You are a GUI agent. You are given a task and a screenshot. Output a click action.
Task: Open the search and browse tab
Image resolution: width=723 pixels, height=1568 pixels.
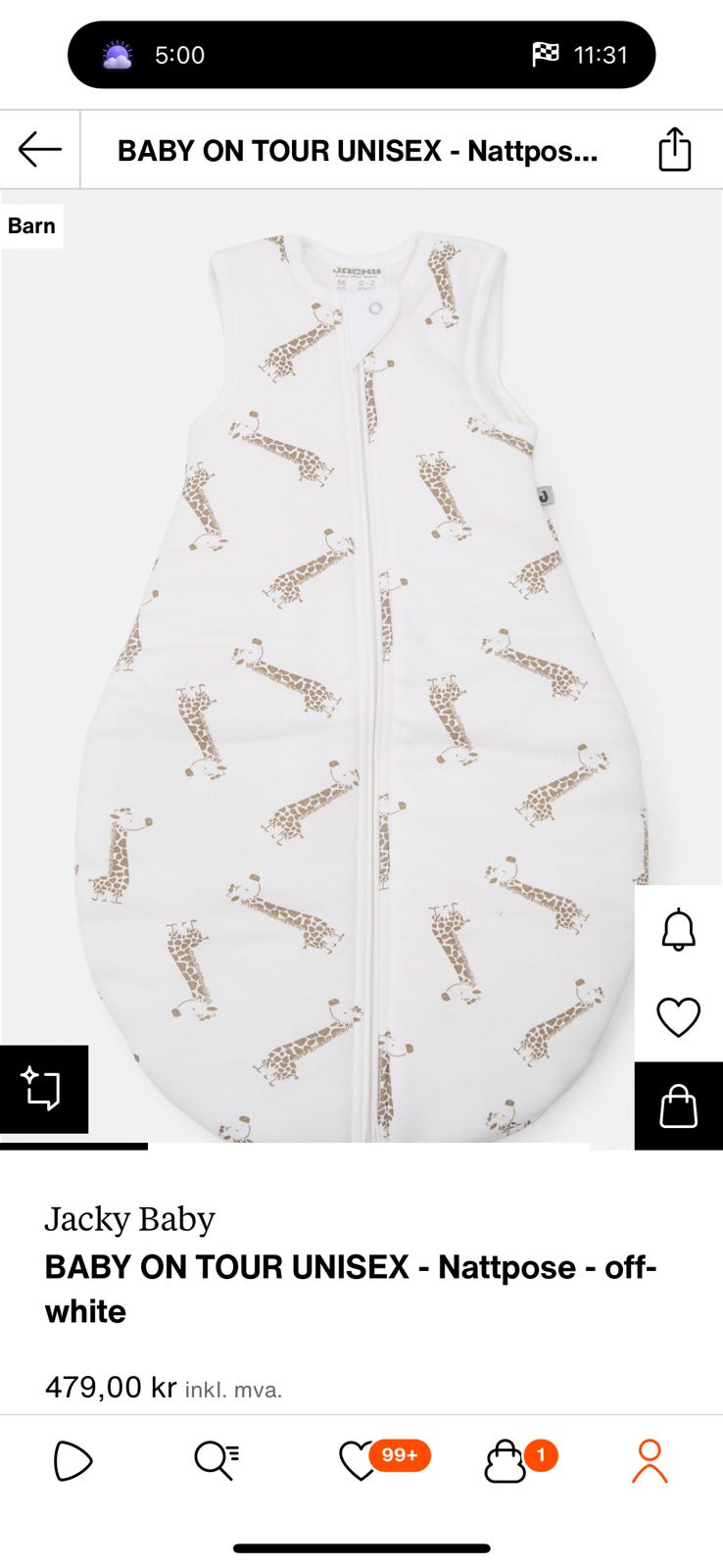point(217,1461)
